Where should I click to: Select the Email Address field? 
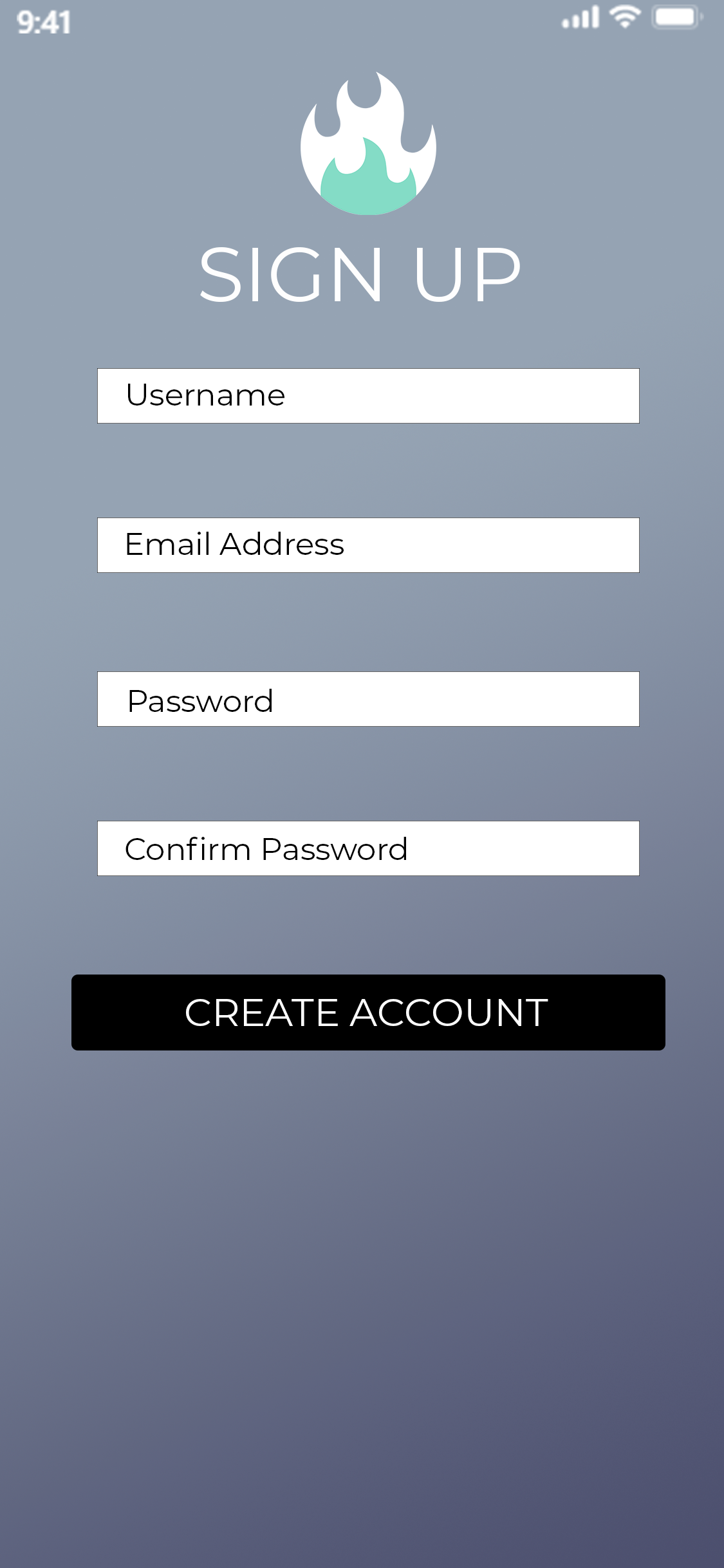point(368,545)
